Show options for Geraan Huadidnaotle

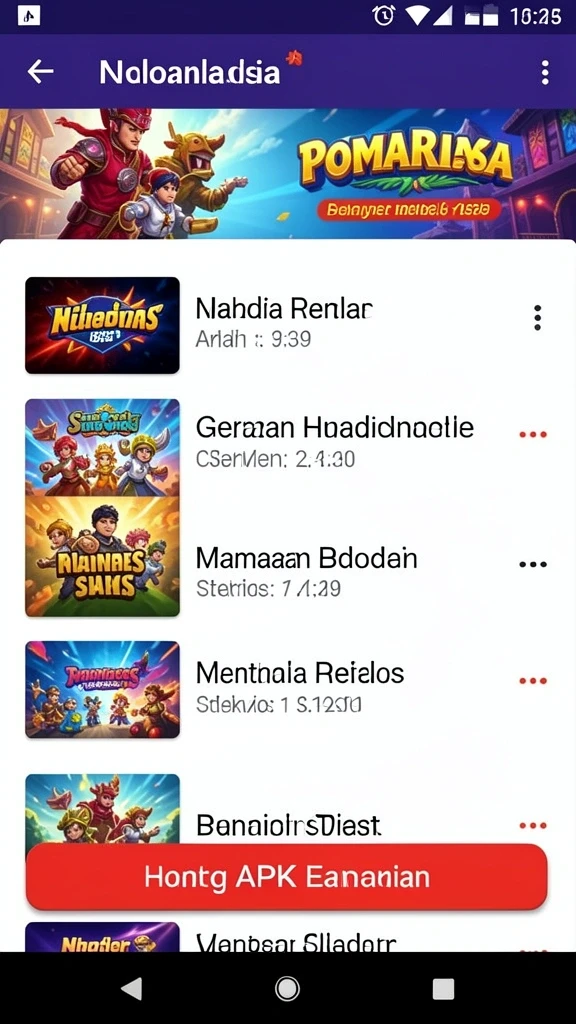tap(533, 434)
